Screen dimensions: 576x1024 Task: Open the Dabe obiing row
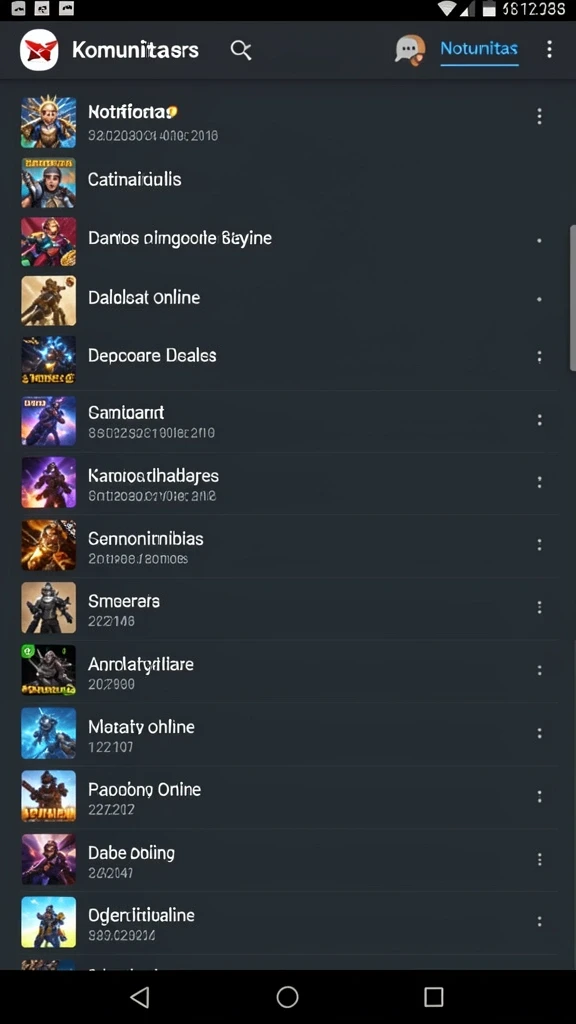click(288, 859)
